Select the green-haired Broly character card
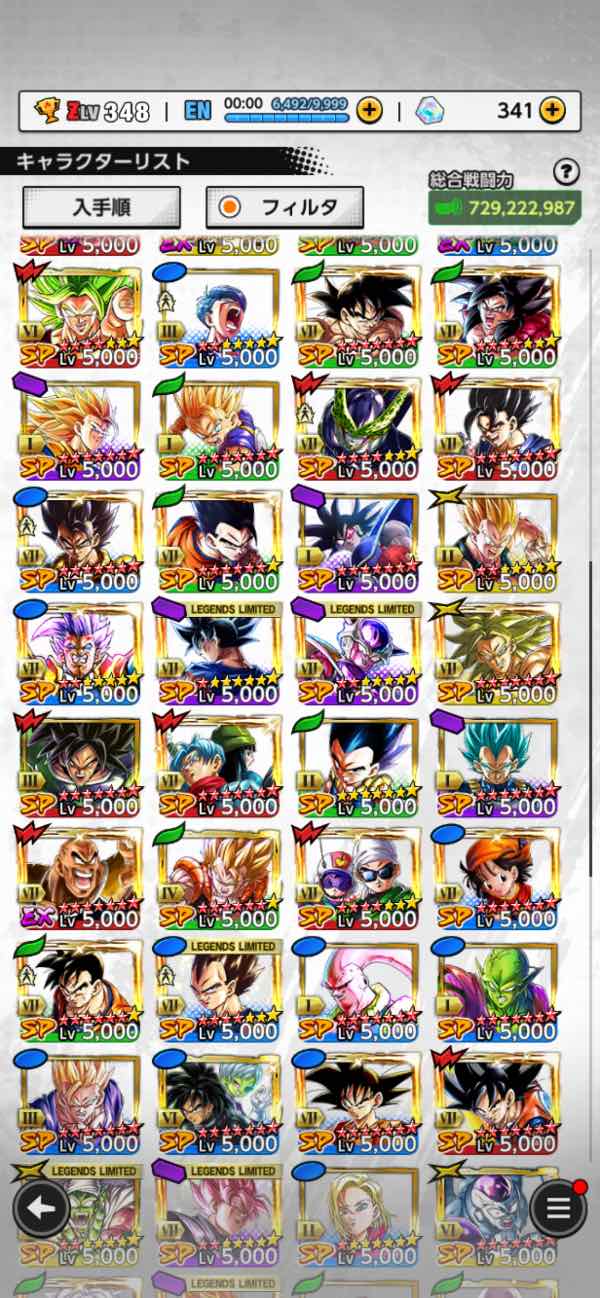 coord(79,315)
